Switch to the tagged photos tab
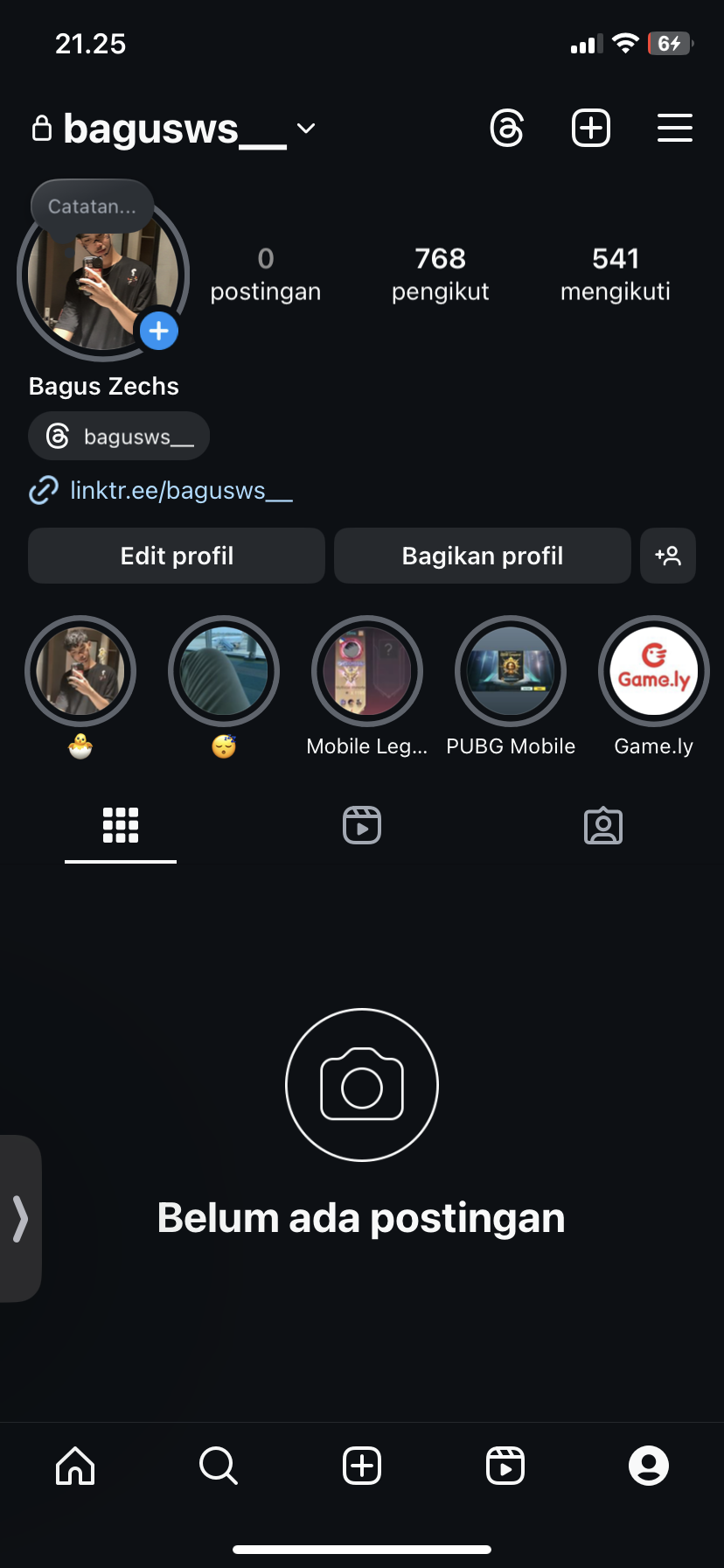 pos(603,825)
